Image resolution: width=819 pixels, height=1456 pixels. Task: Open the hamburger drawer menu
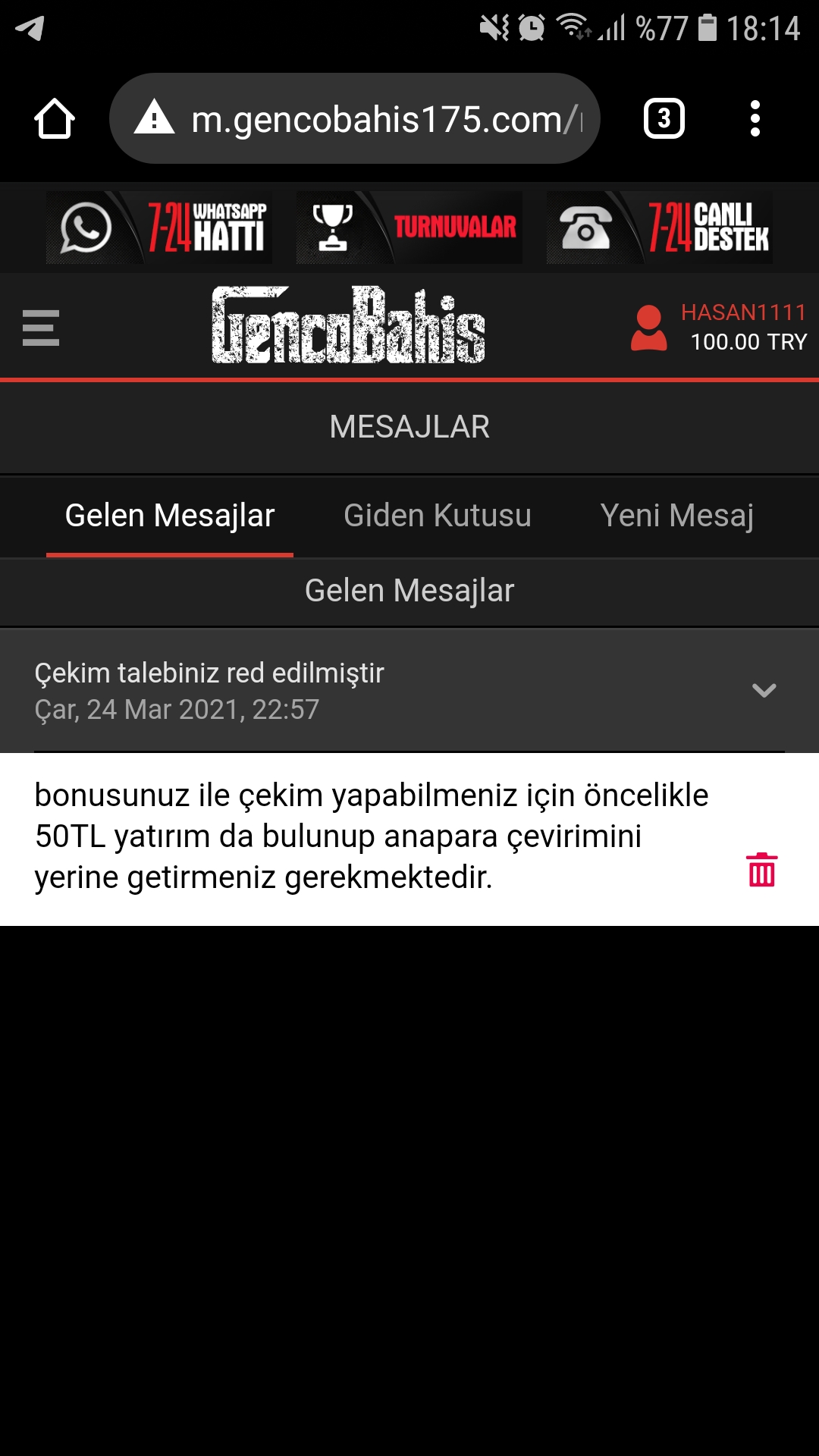pos(41,328)
